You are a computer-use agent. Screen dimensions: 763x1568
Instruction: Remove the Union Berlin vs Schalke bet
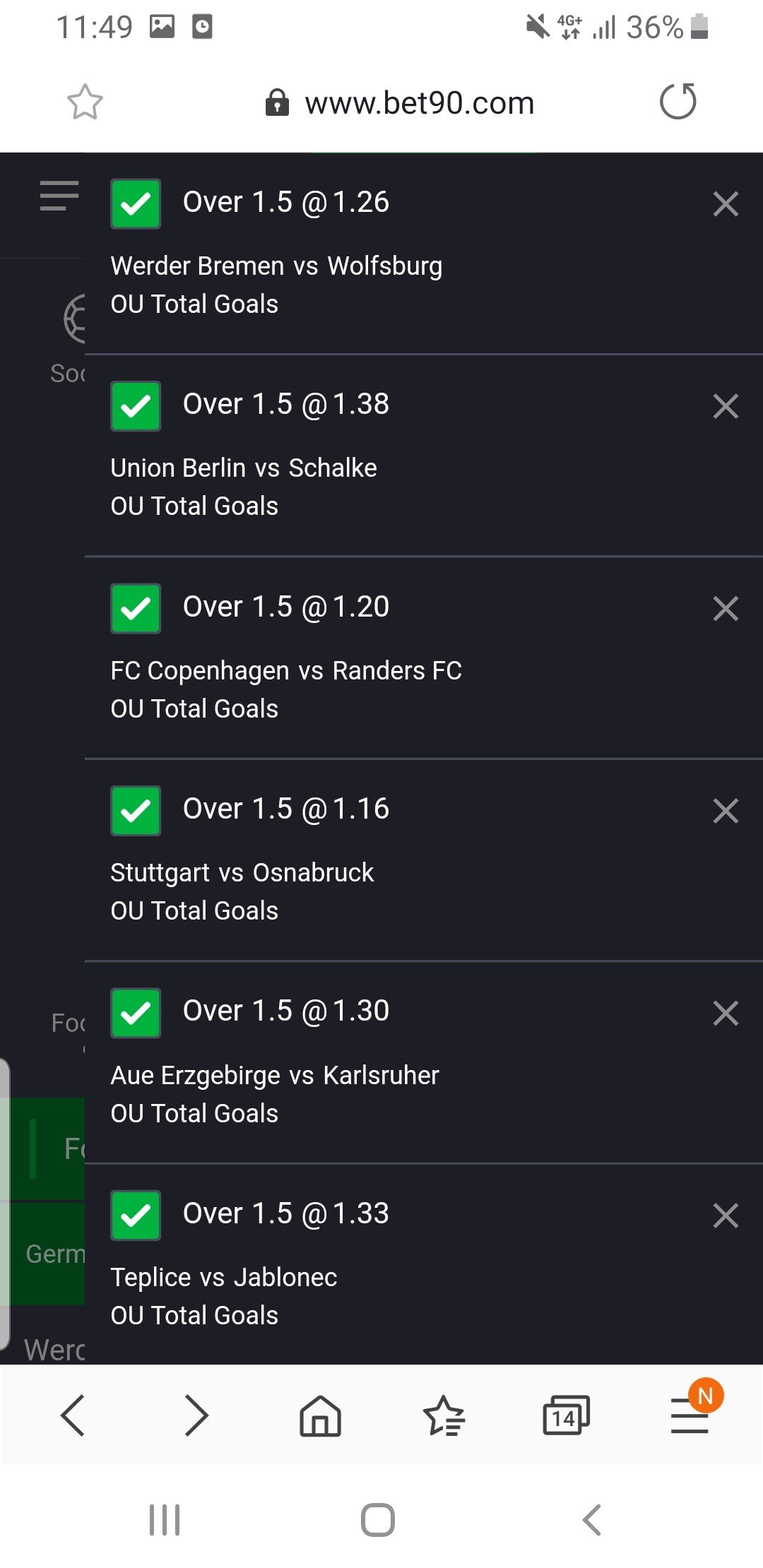click(x=726, y=406)
